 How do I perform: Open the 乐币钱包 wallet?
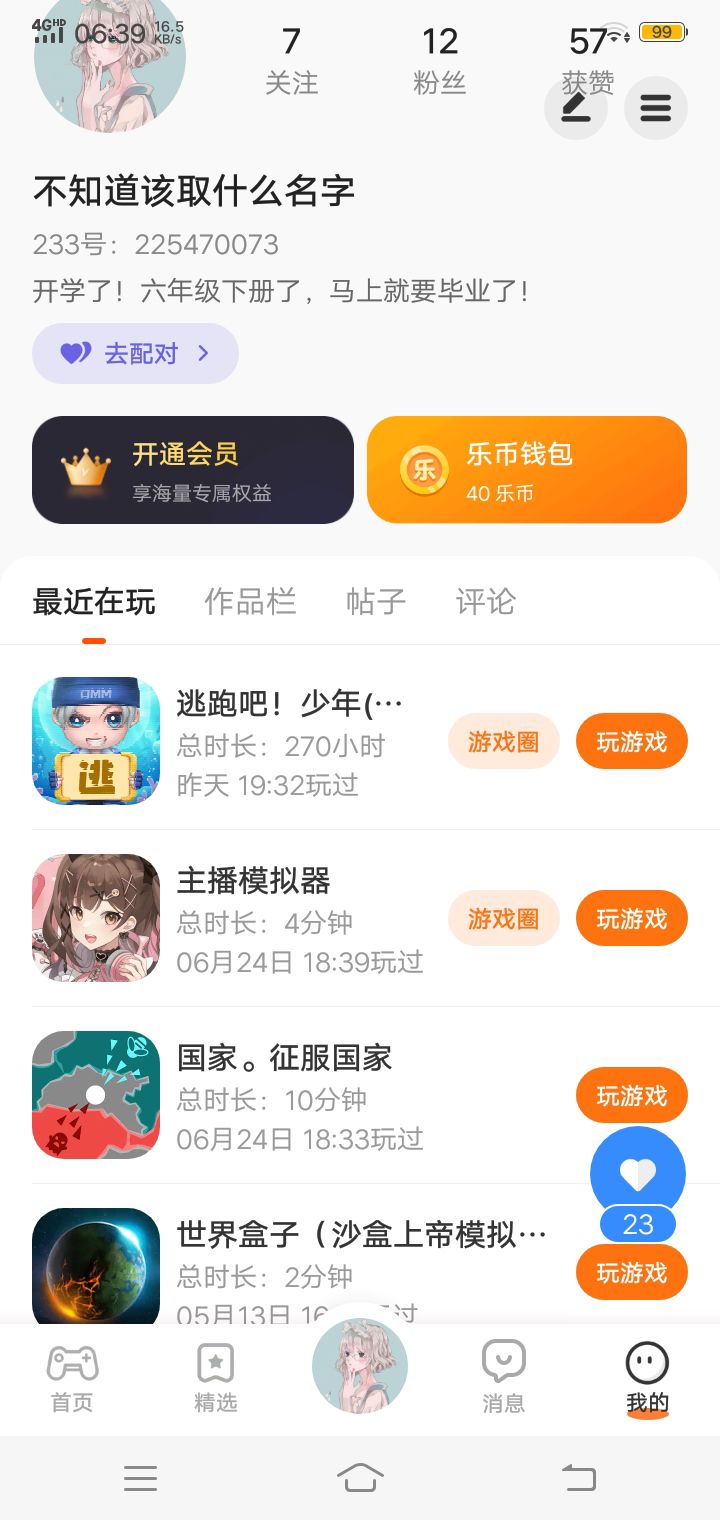click(x=527, y=470)
